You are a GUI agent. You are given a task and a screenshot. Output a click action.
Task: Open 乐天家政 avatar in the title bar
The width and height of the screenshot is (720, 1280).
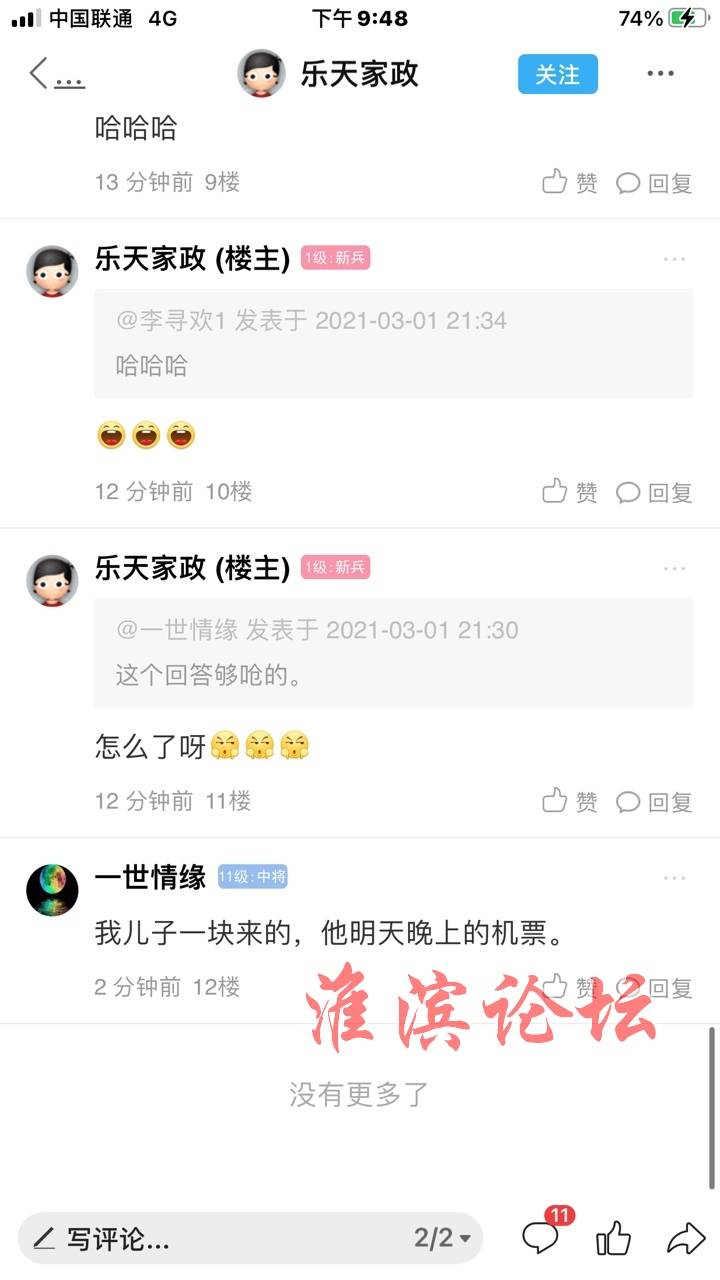[262, 73]
